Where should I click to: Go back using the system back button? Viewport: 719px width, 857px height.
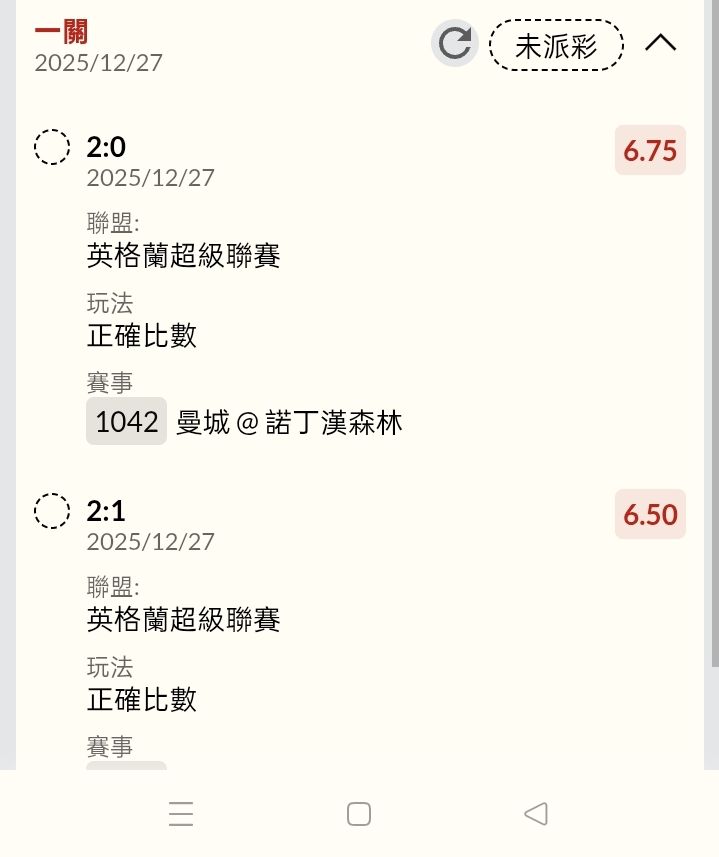tap(536, 814)
